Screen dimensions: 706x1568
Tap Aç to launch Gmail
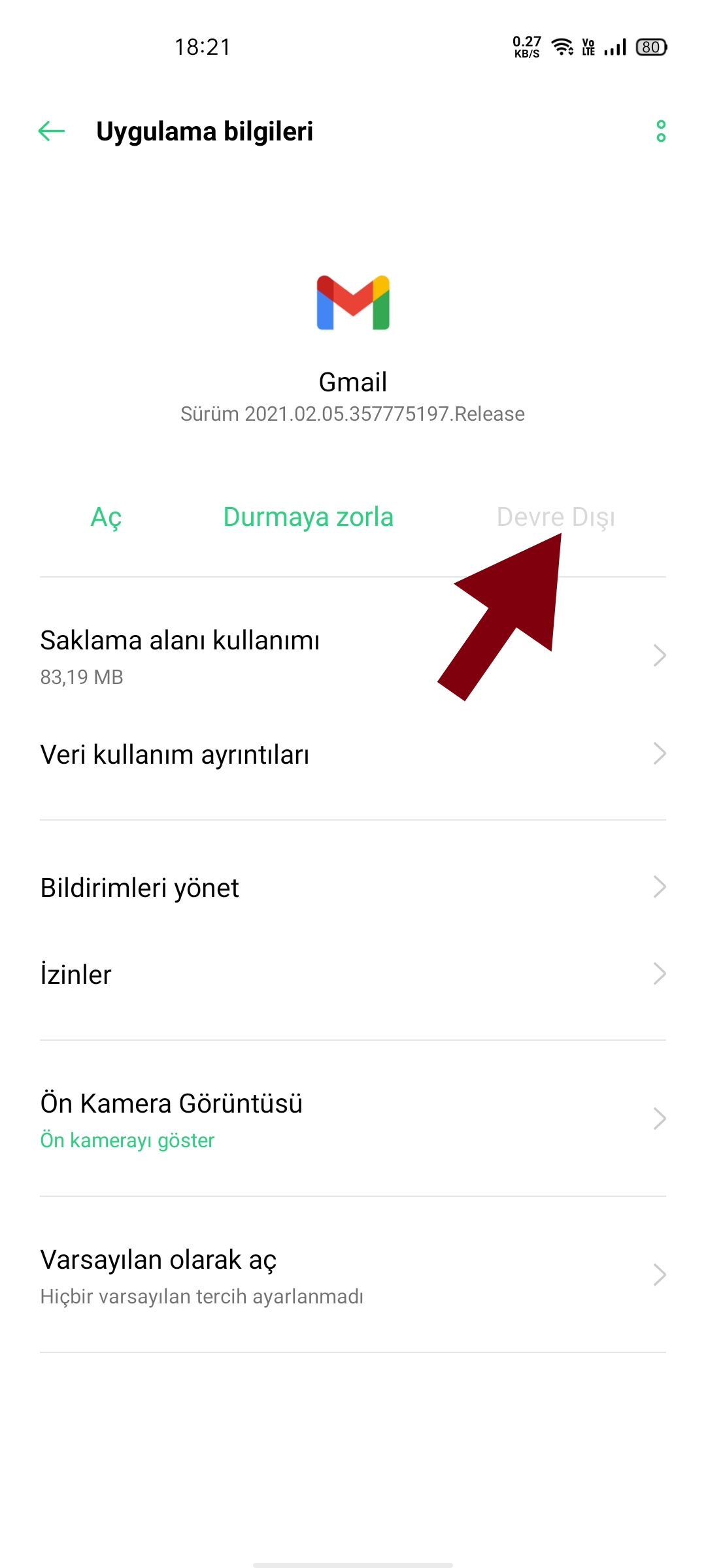pyautogui.click(x=106, y=517)
